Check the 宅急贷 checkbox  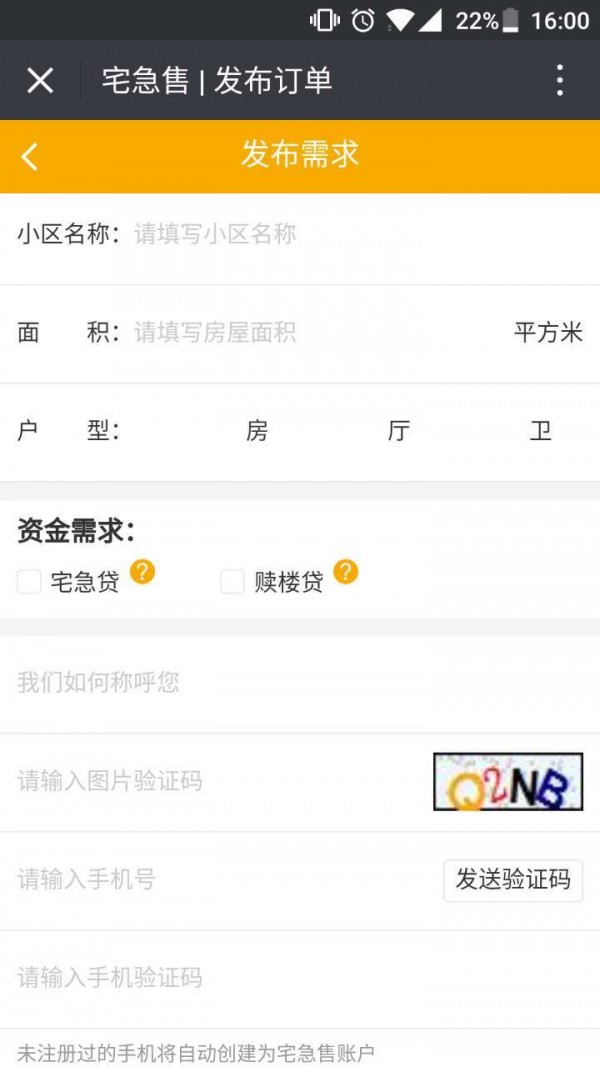pyautogui.click(x=29, y=582)
